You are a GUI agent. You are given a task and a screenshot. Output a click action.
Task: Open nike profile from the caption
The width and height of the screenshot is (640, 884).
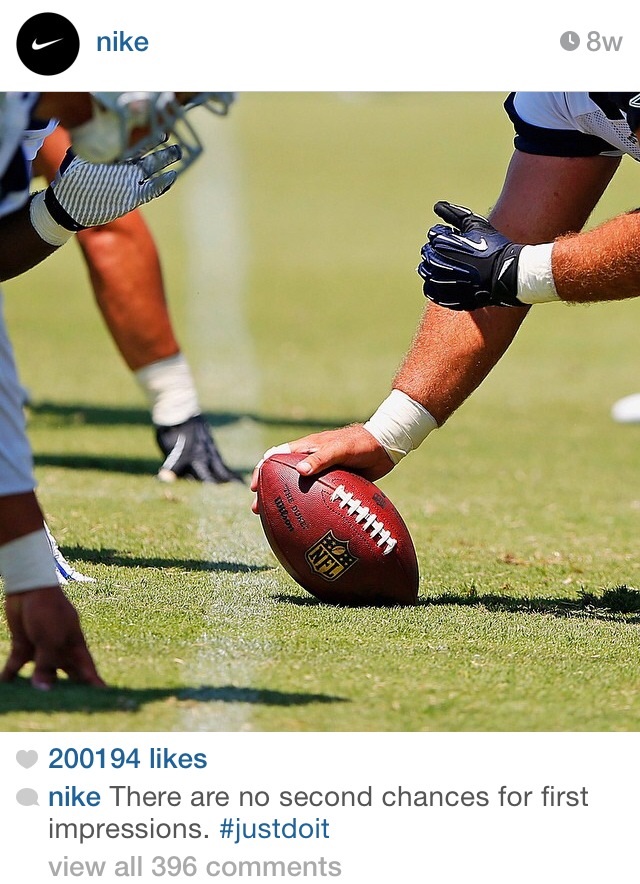(x=74, y=797)
